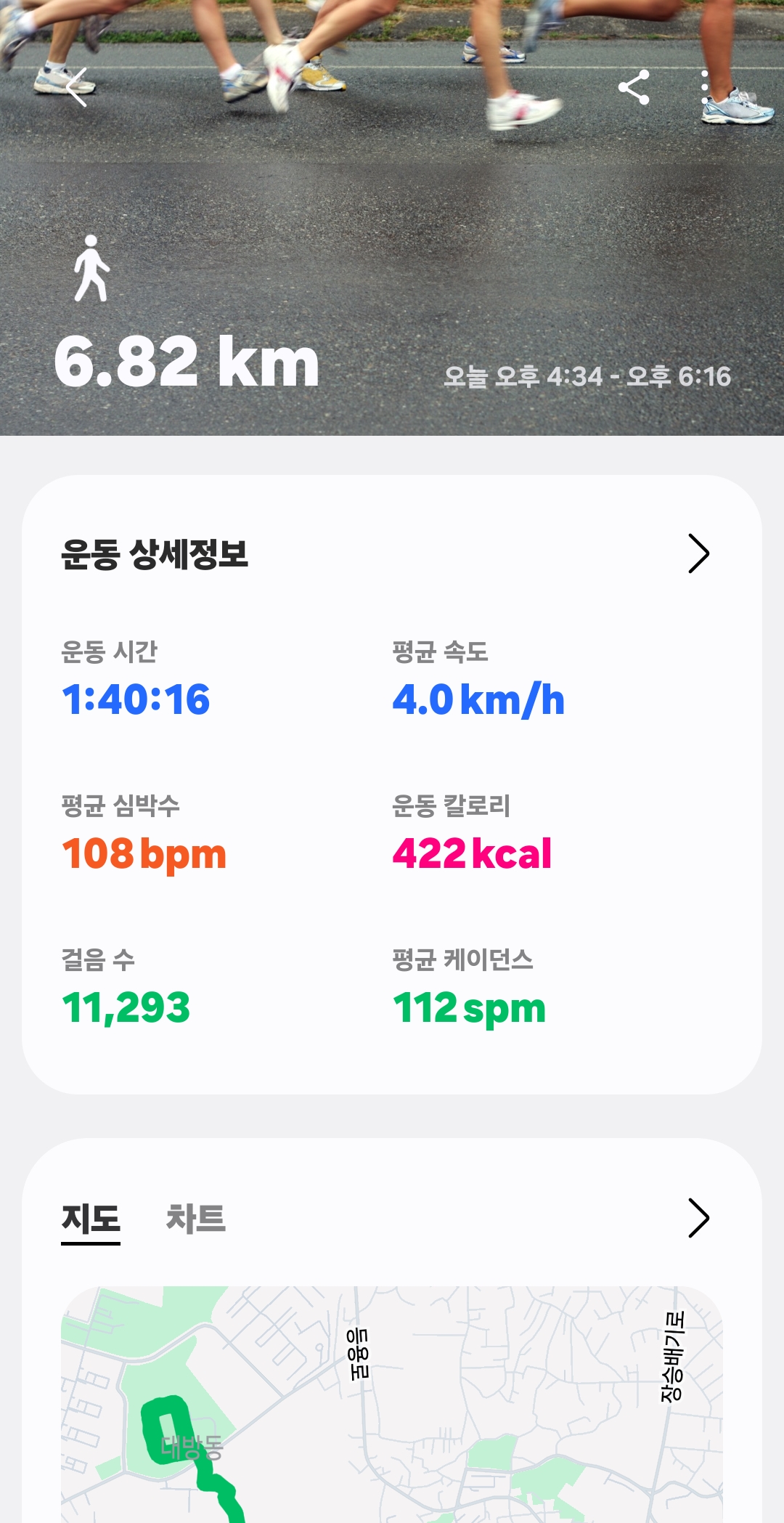784x1523 pixels.
Task: Open 운동 상세정보 details chevron
Action: (x=698, y=554)
